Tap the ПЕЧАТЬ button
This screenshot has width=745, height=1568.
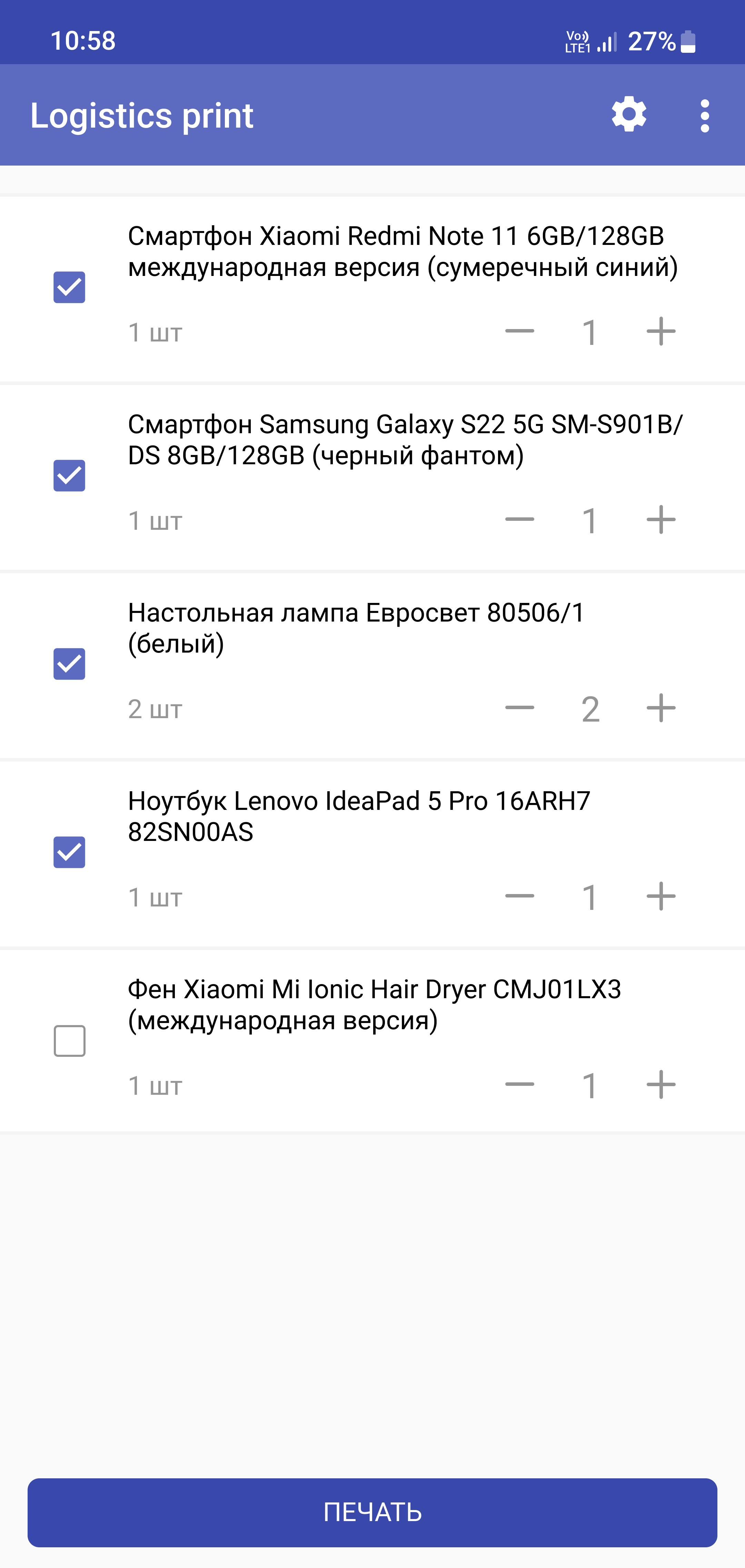click(372, 1512)
